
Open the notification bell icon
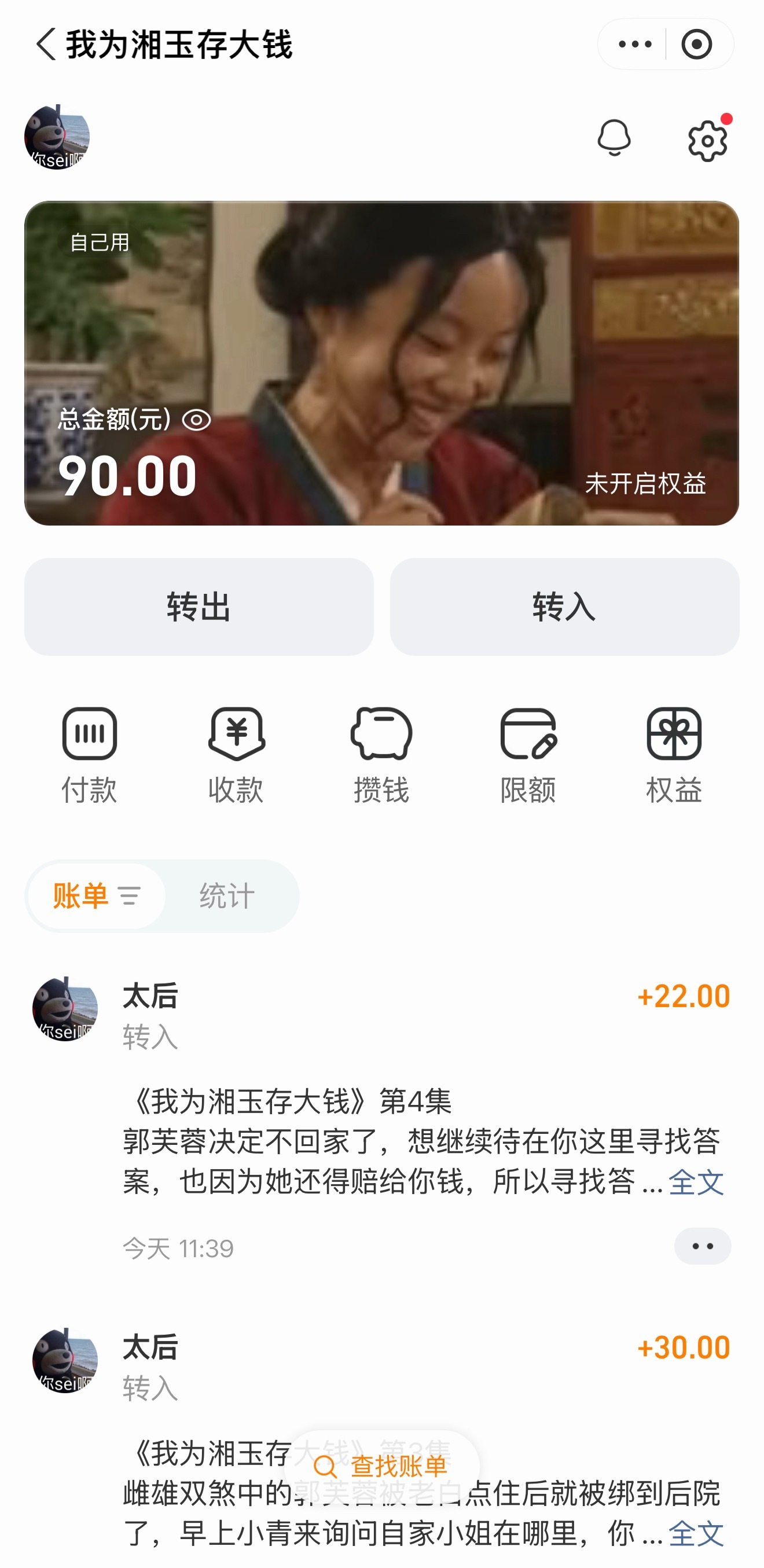(615, 139)
